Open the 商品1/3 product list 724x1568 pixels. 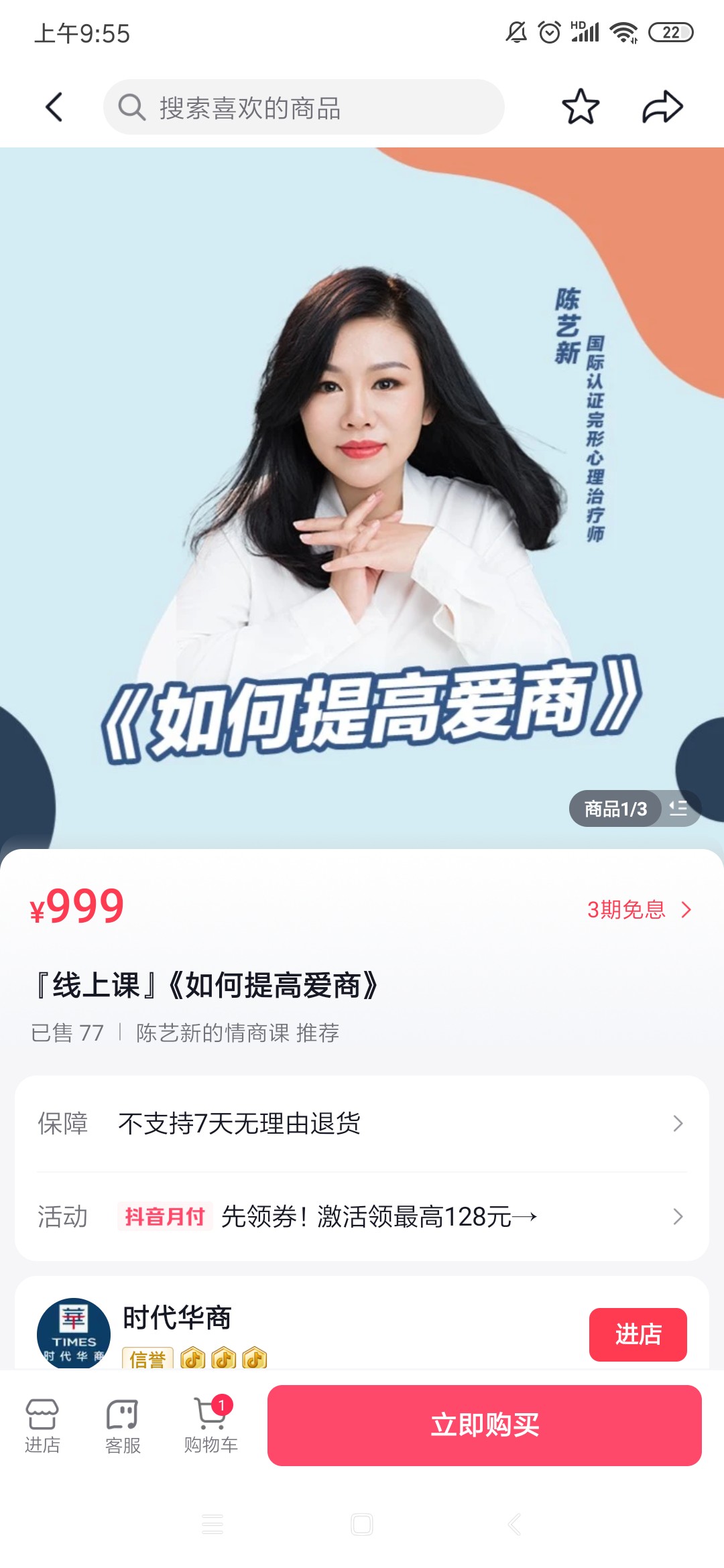pyautogui.click(x=634, y=809)
